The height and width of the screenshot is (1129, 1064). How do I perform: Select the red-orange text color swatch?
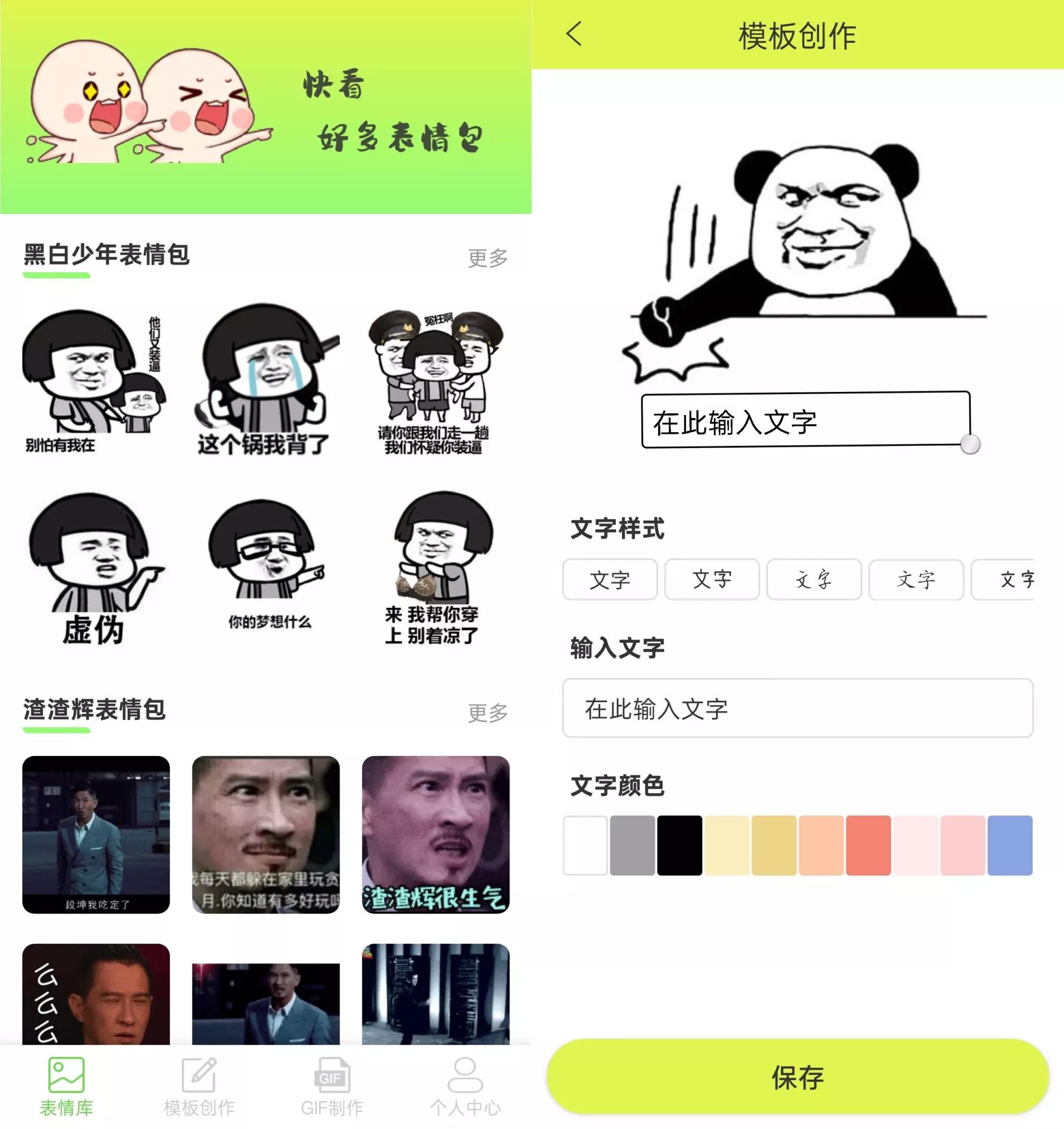(868, 845)
